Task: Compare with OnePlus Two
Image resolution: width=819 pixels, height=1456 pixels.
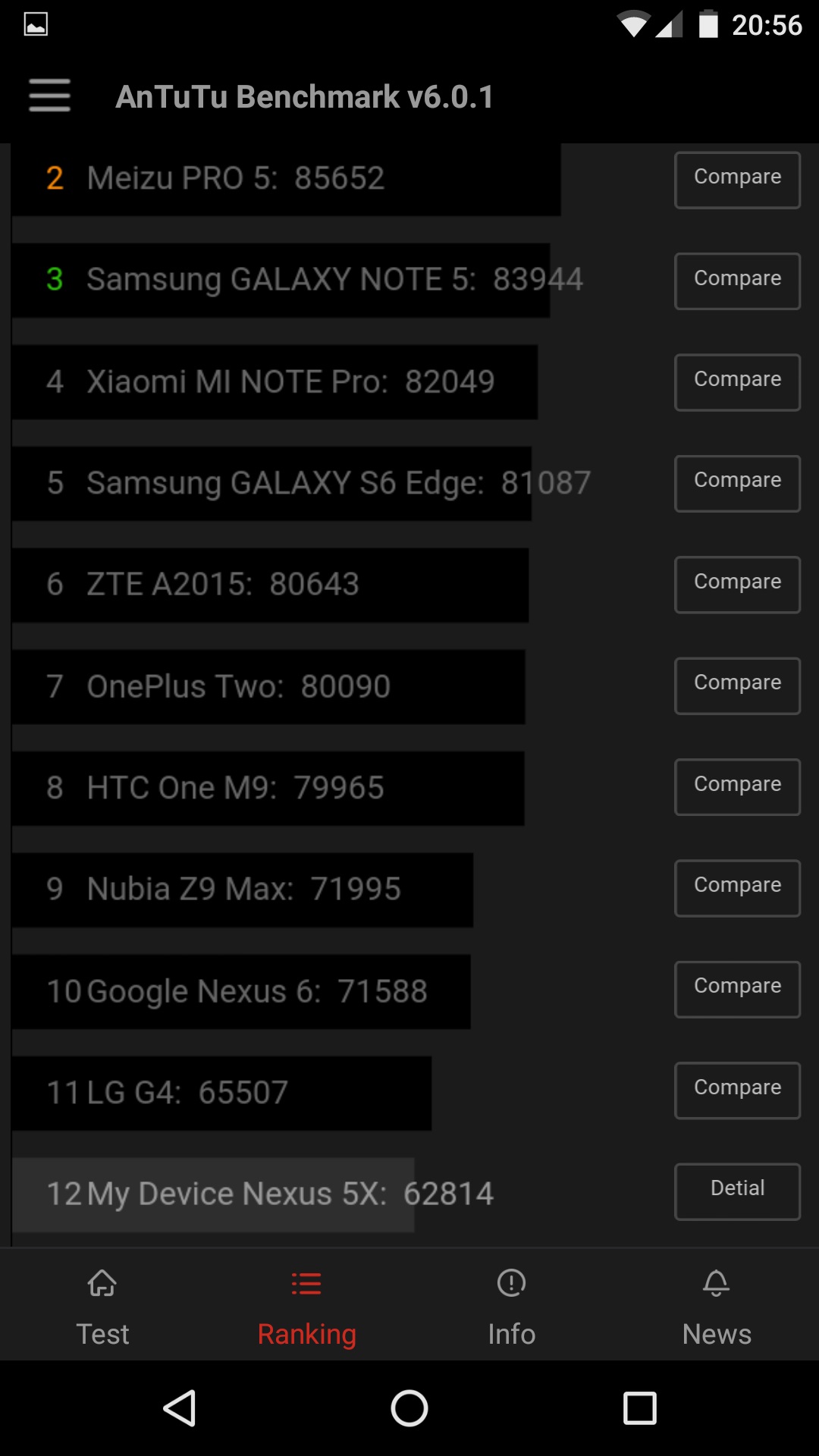Action: 737,686
